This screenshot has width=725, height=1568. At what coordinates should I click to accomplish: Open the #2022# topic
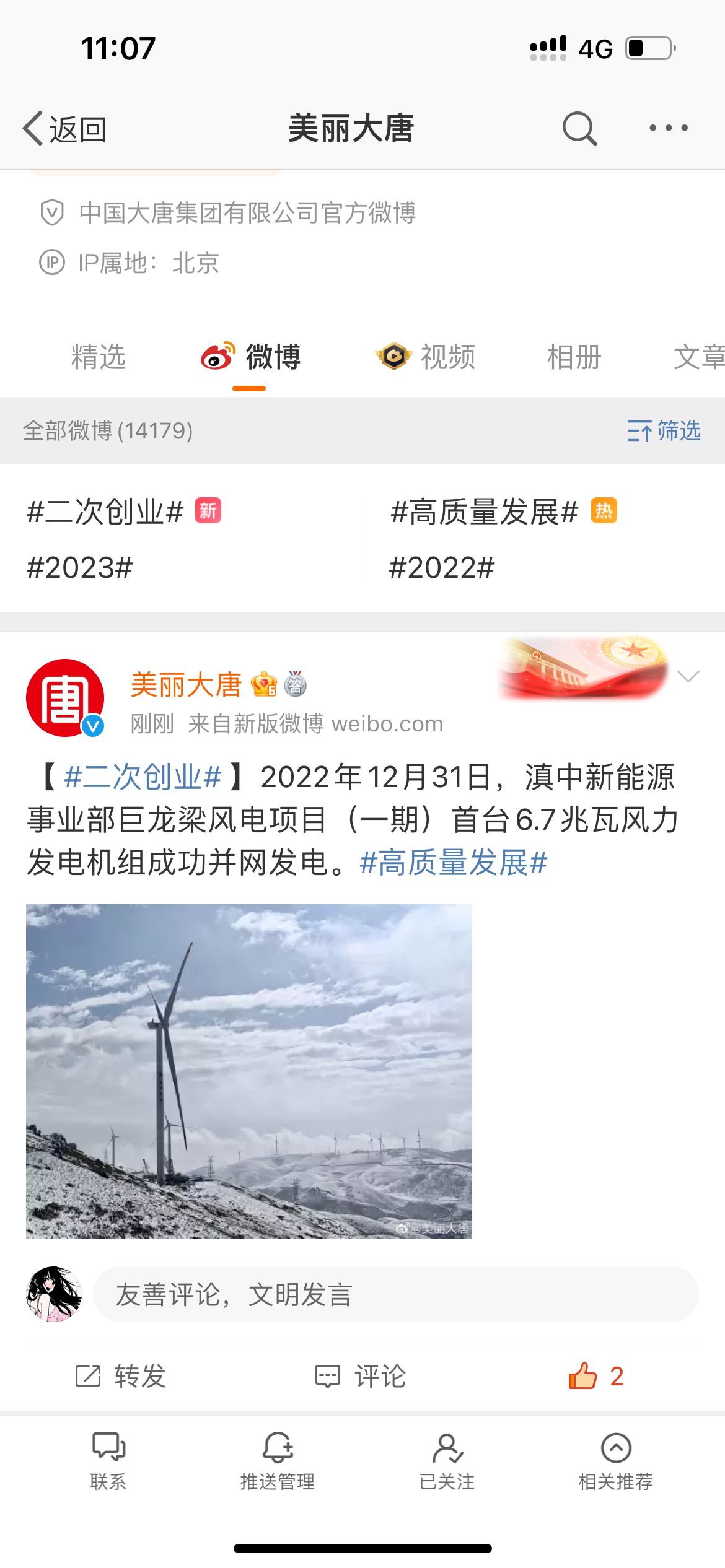click(x=442, y=568)
